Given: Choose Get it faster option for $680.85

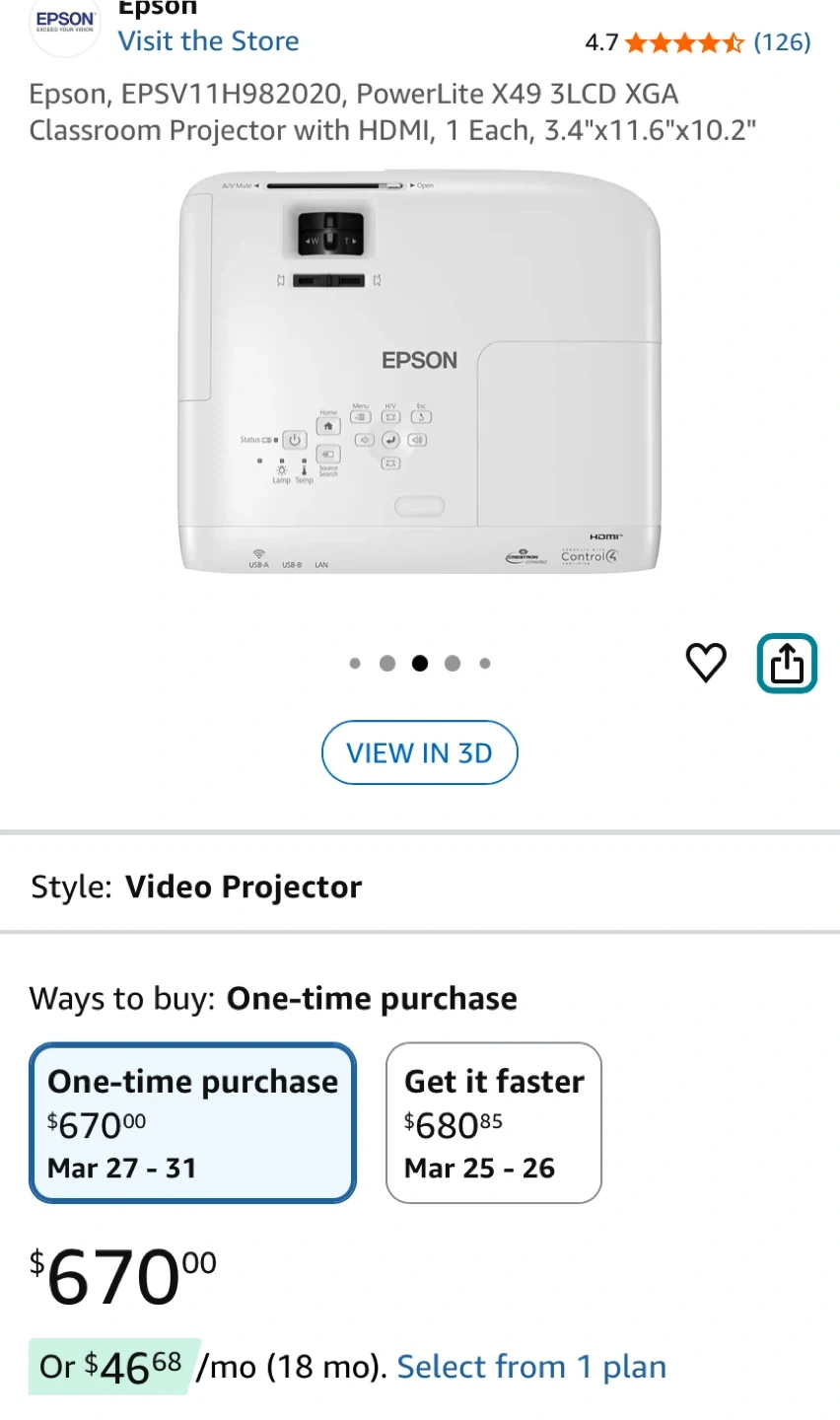Looking at the screenshot, I should coord(493,1122).
